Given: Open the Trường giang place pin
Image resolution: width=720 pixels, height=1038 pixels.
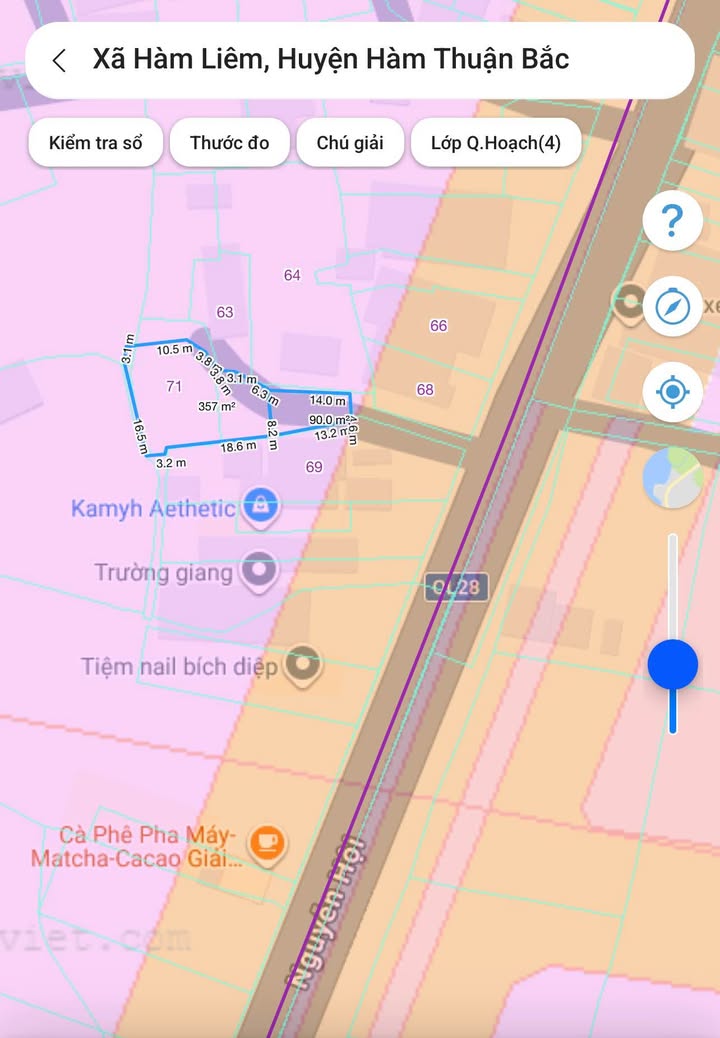Looking at the screenshot, I should coord(261,571).
